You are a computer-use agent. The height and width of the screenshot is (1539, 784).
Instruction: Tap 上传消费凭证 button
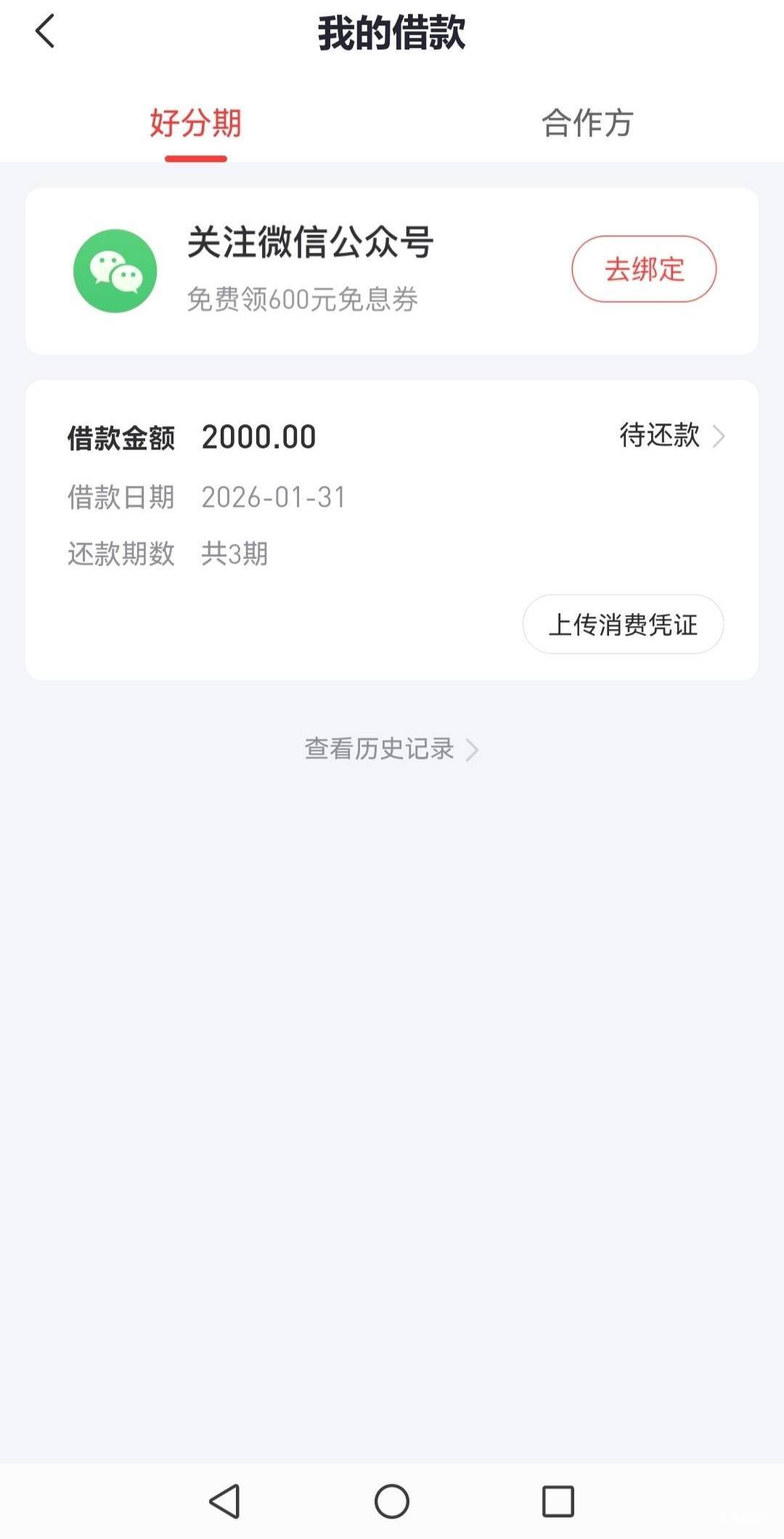point(623,624)
